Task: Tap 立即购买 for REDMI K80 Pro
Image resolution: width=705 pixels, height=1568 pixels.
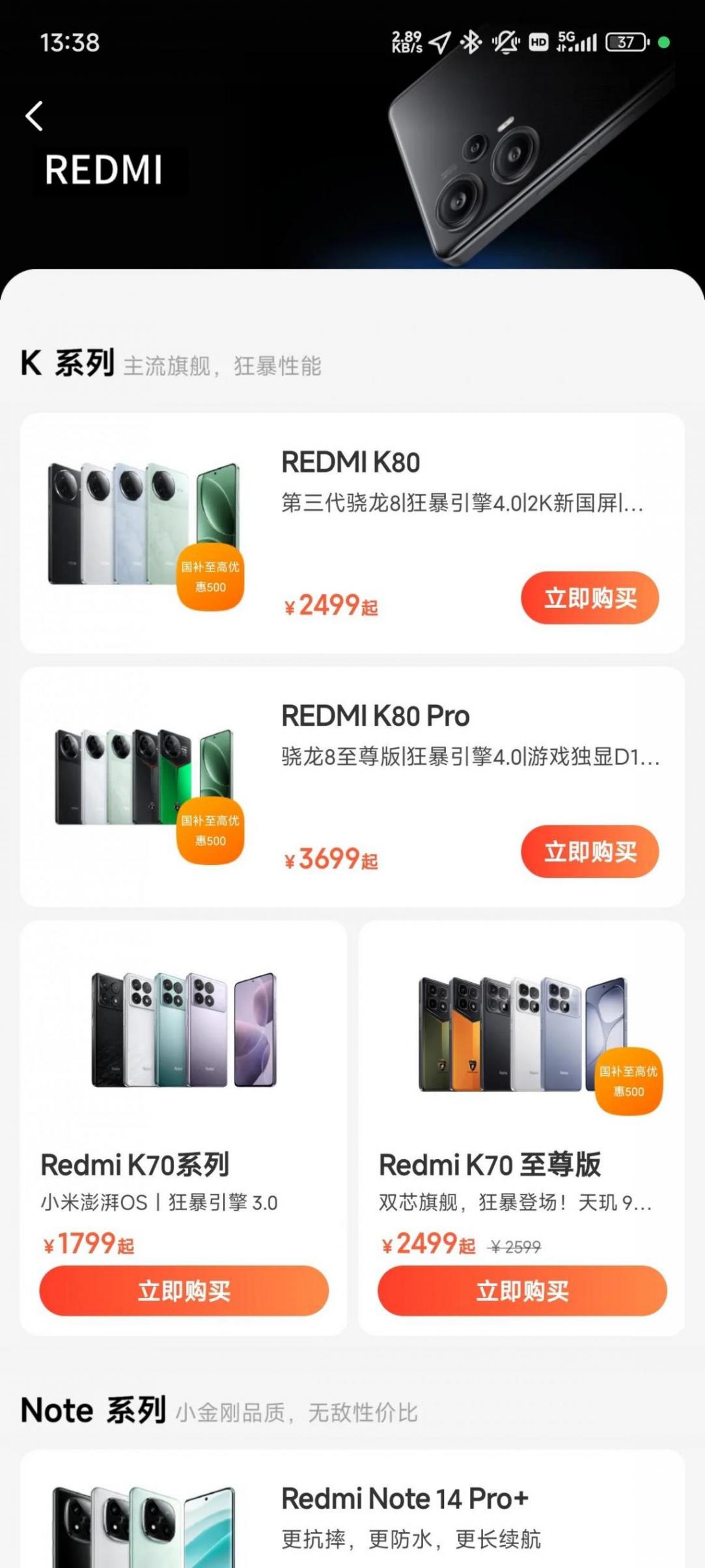Action: tap(589, 851)
